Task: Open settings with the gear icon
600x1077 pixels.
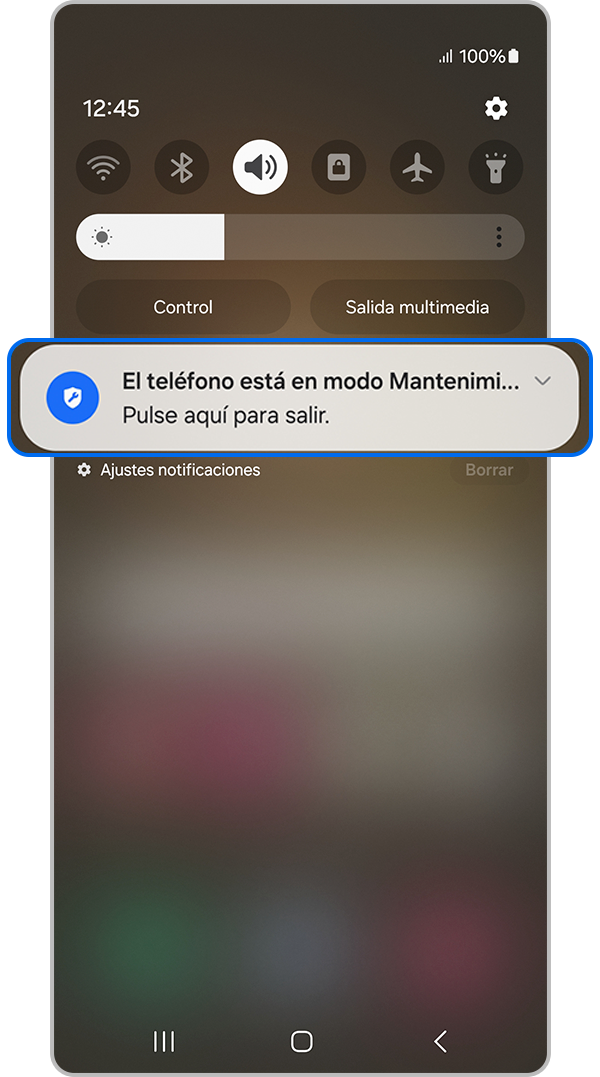Action: tap(496, 108)
